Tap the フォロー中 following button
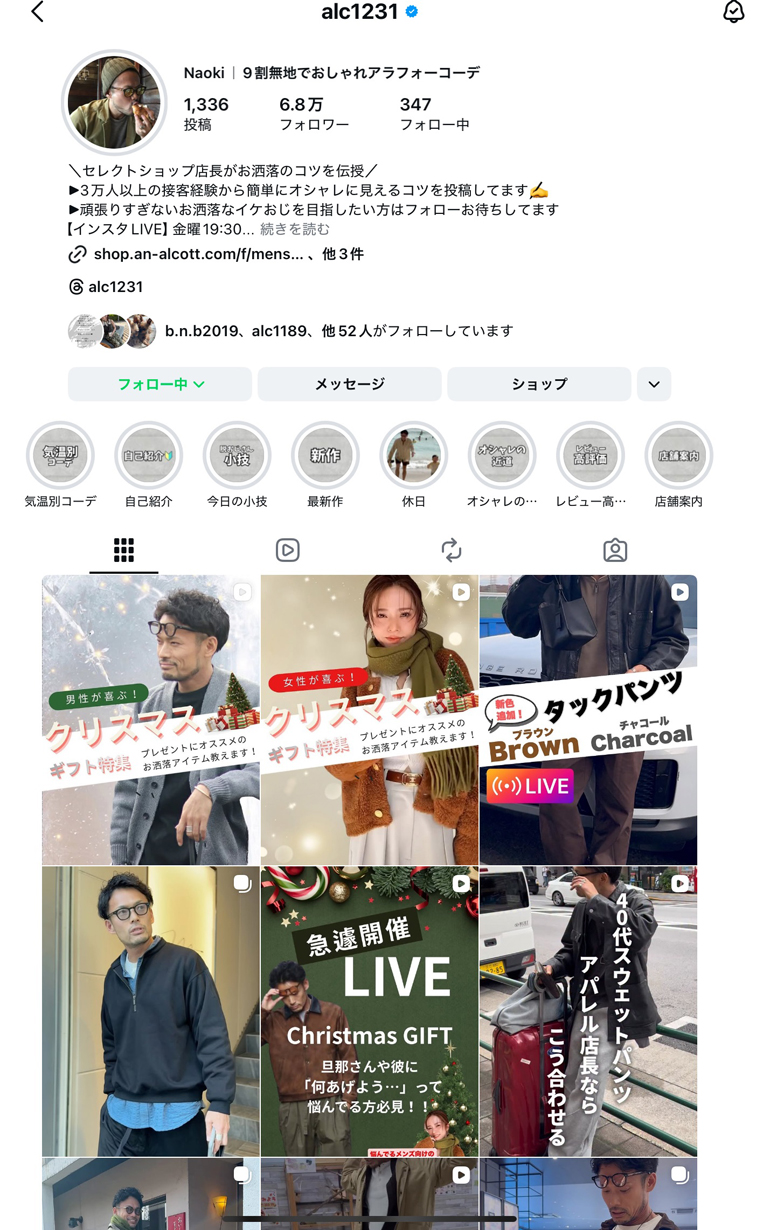This screenshot has width=763, height=1230. coord(160,384)
